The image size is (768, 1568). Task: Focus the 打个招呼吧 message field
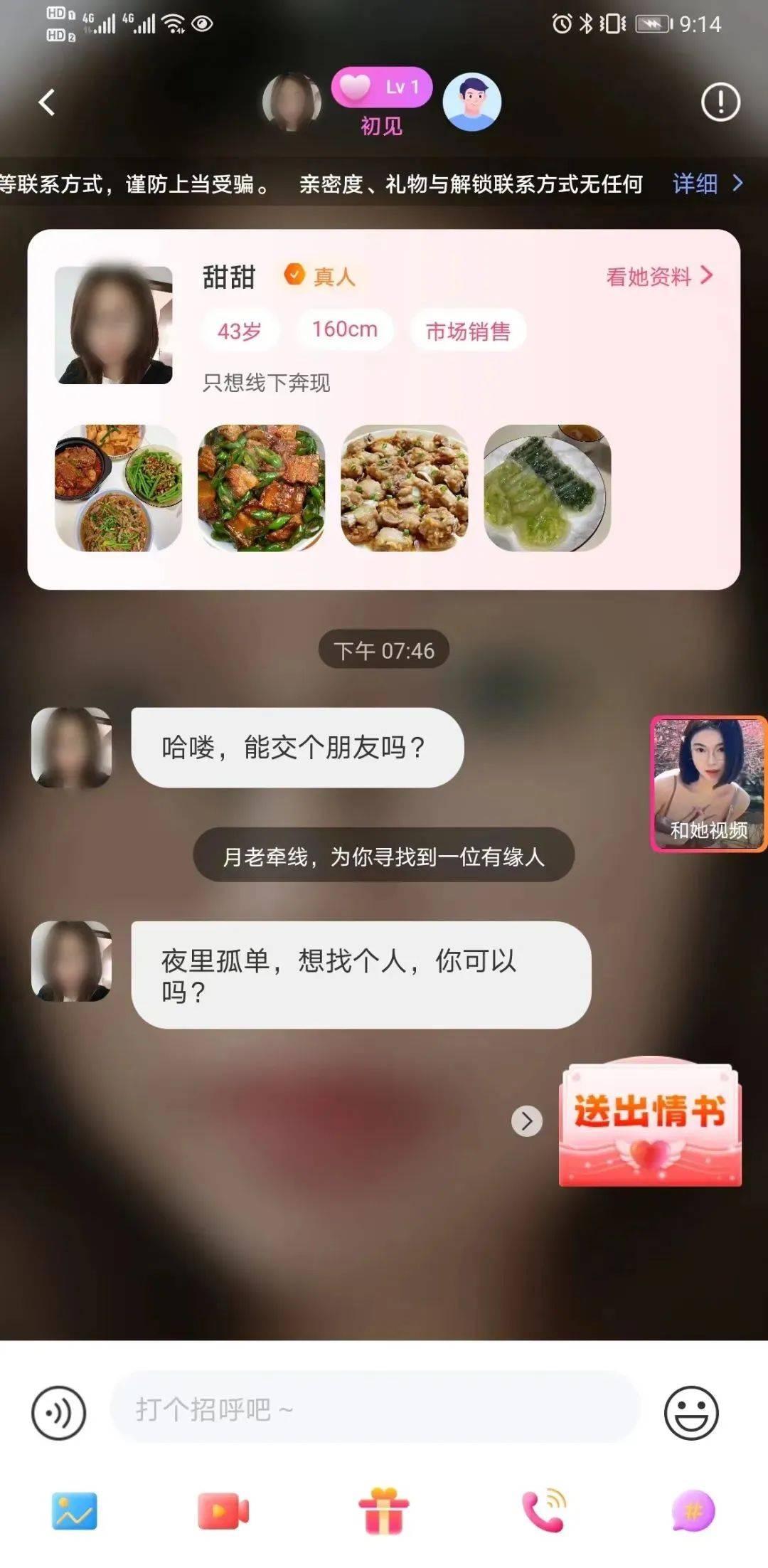pyautogui.click(x=374, y=1409)
